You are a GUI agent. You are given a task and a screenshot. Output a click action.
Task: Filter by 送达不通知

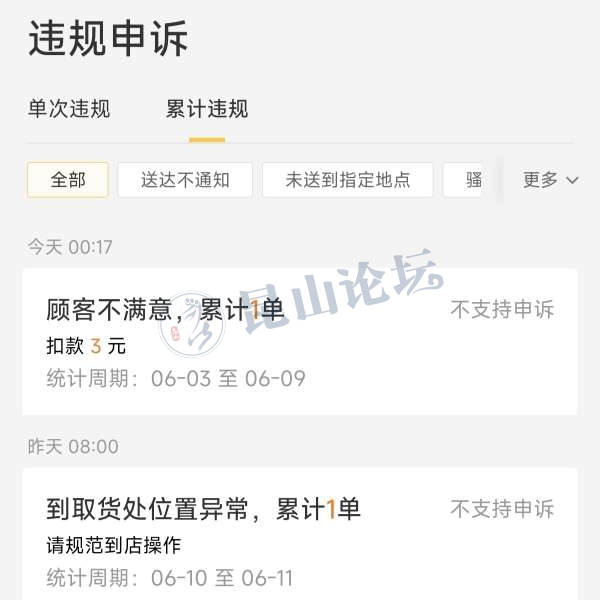(185, 180)
